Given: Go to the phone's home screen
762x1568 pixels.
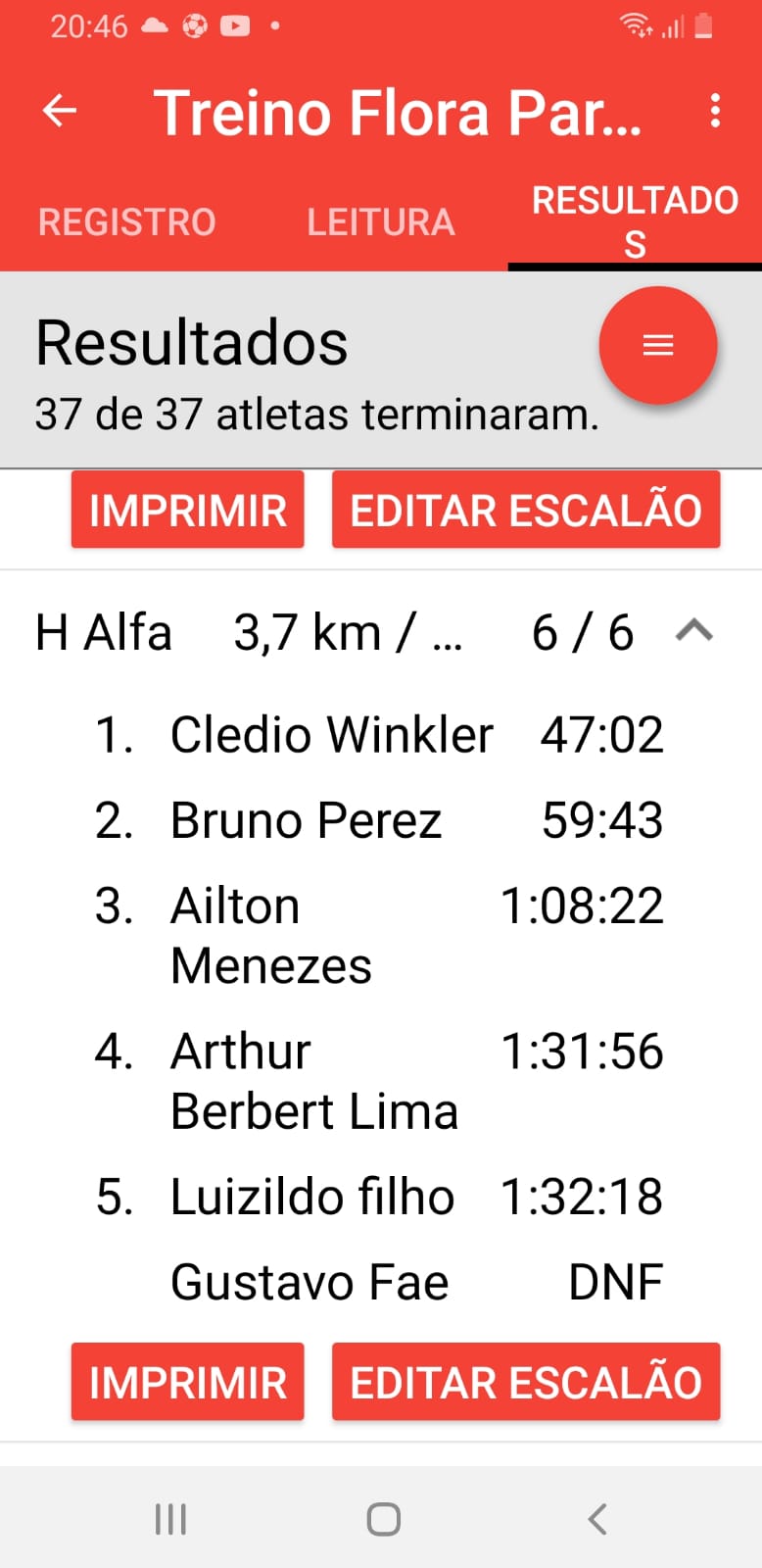Looking at the screenshot, I should pyautogui.click(x=383, y=1519).
